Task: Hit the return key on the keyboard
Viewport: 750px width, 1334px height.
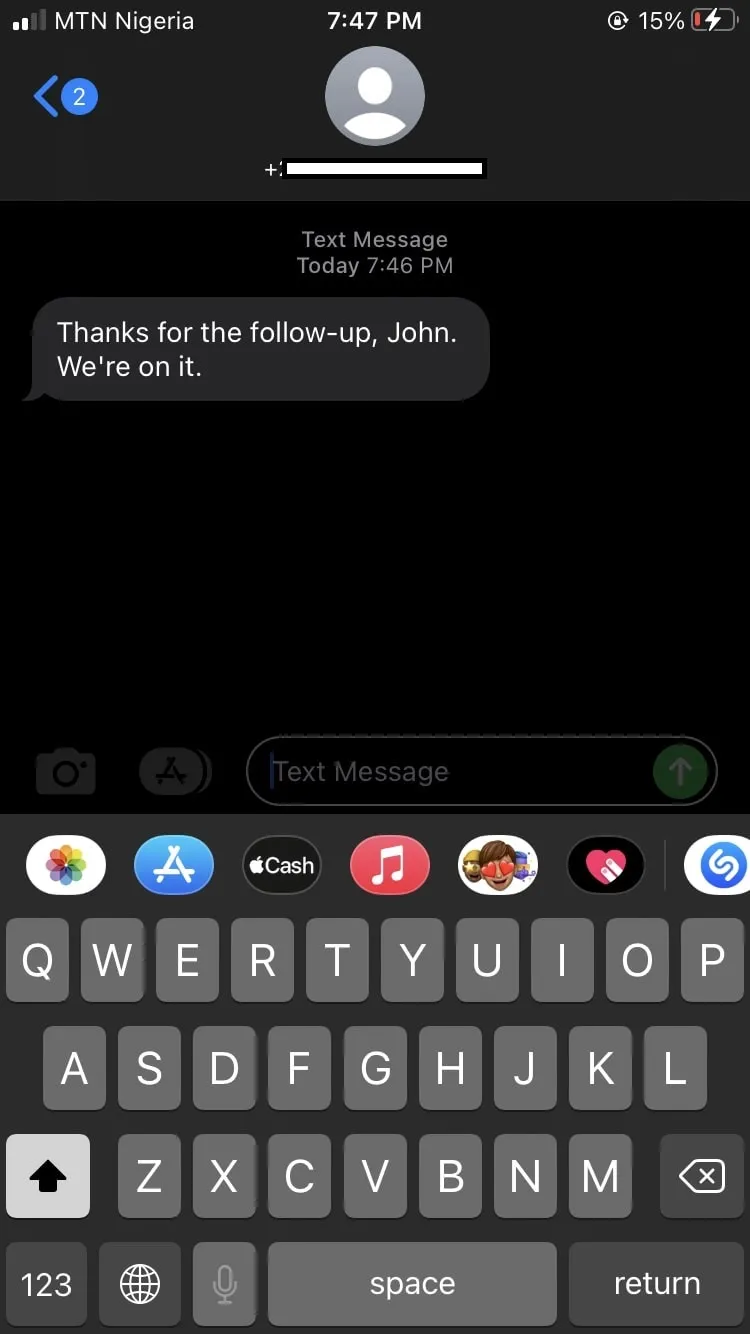Action: tap(656, 1284)
